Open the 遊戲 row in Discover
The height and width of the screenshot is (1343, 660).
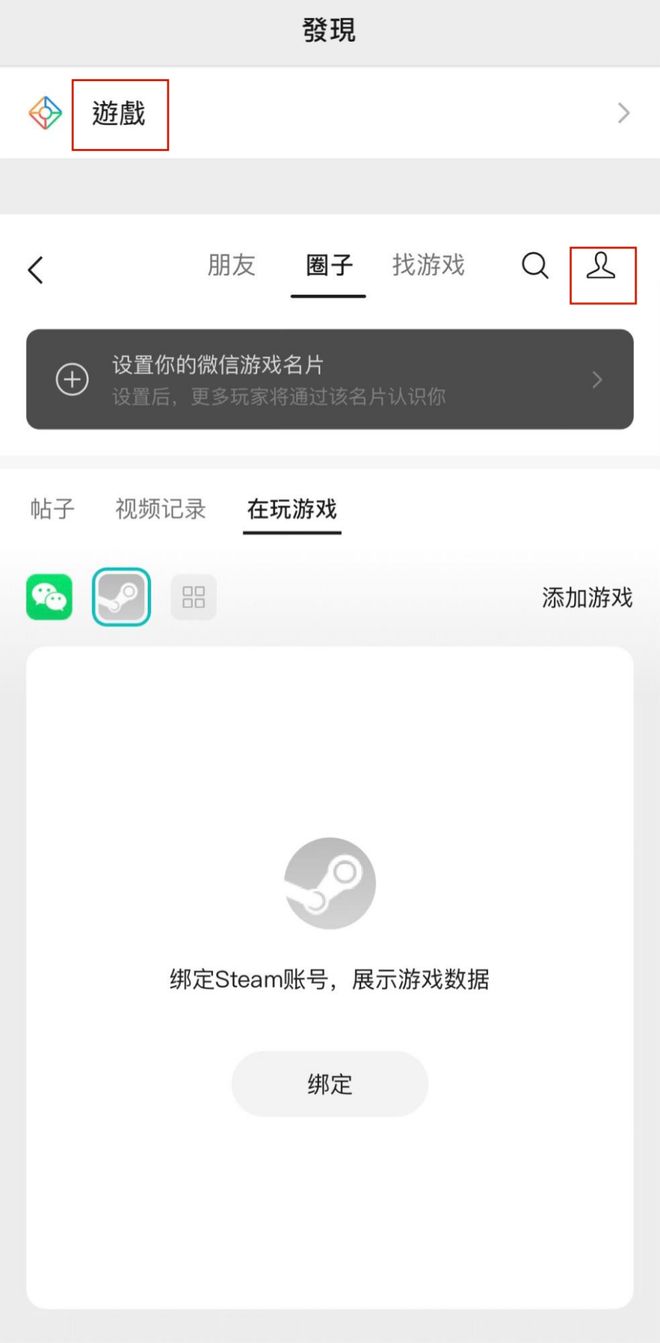click(328, 113)
